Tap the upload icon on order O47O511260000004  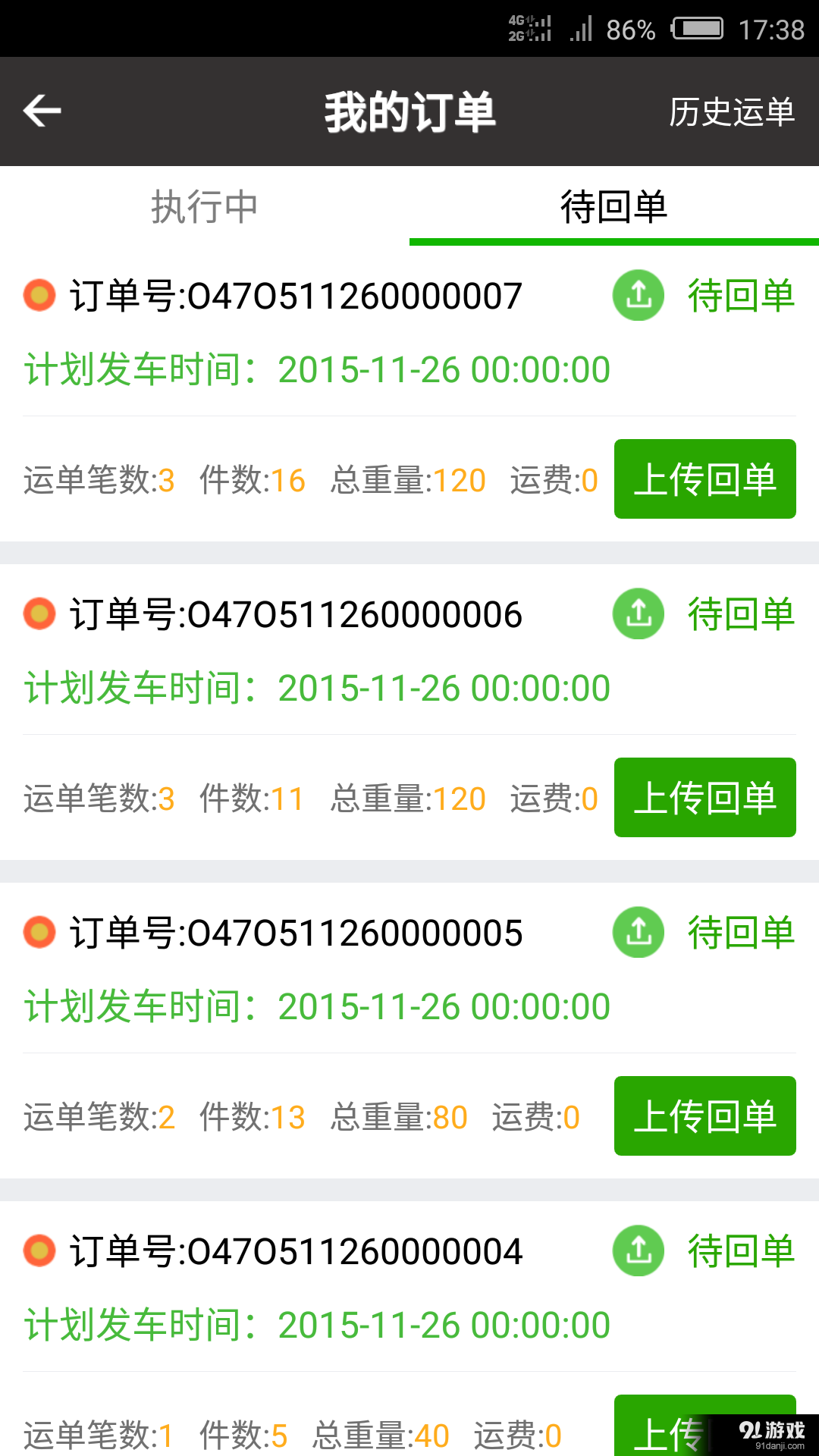[x=638, y=1250]
